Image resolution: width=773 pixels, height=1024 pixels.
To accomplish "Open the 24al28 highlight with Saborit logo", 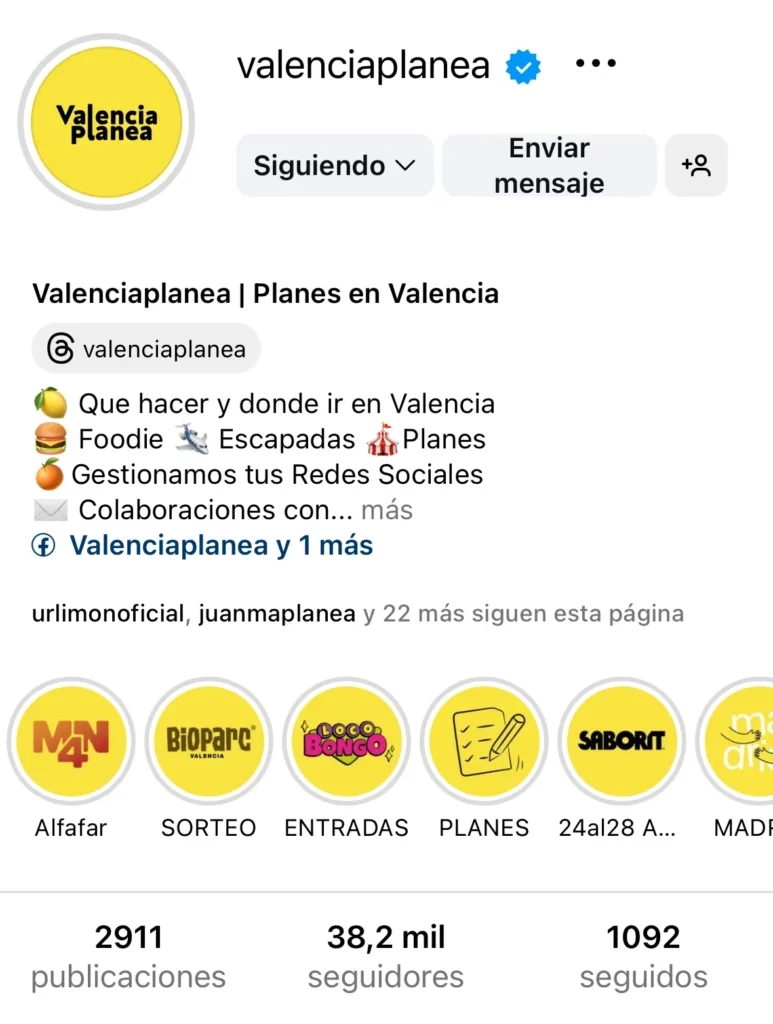I will click(621, 742).
